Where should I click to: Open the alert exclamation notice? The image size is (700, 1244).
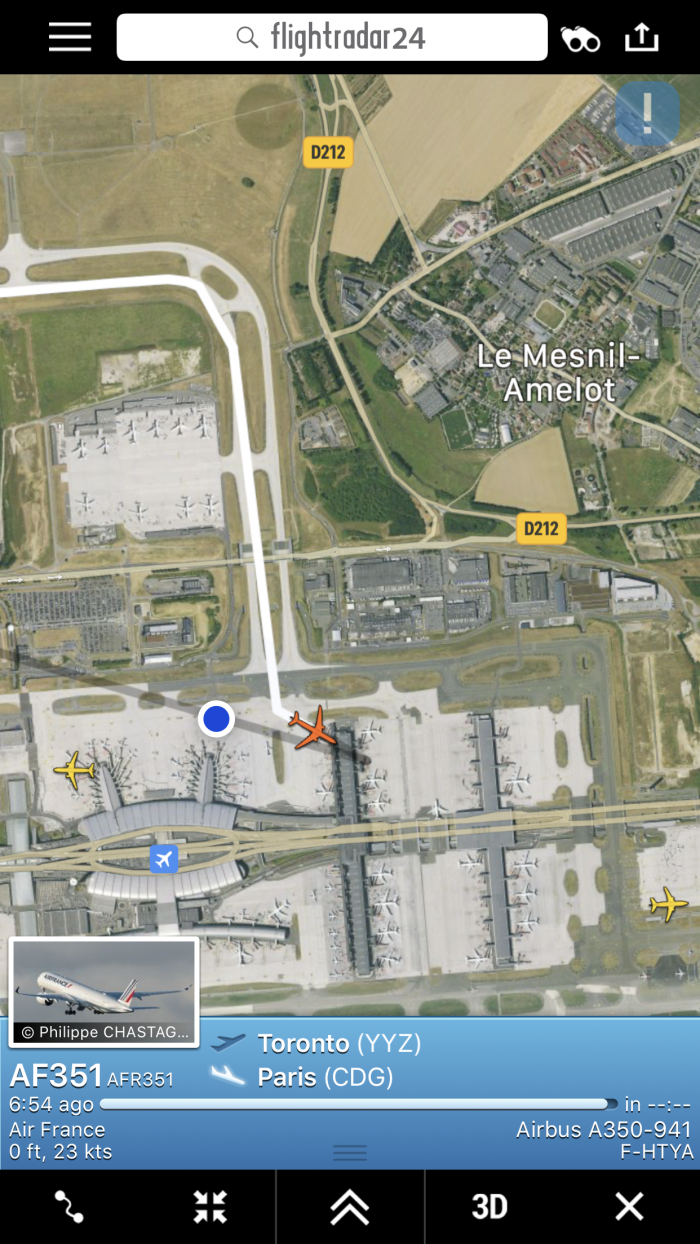(647, 114)
